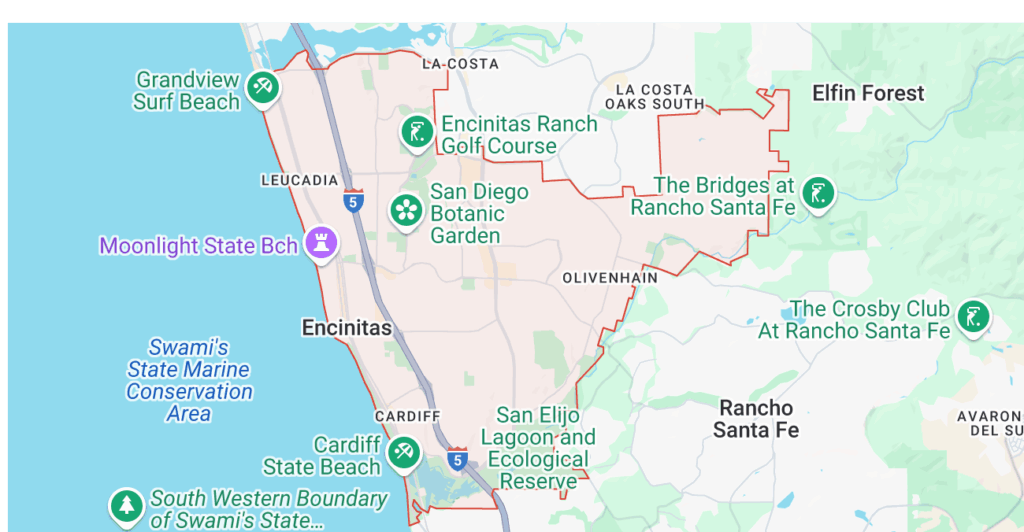
Task: Select the Encinitas Ranch Golf Course marker
Action: pyautogui.click(x=416, y=131)
